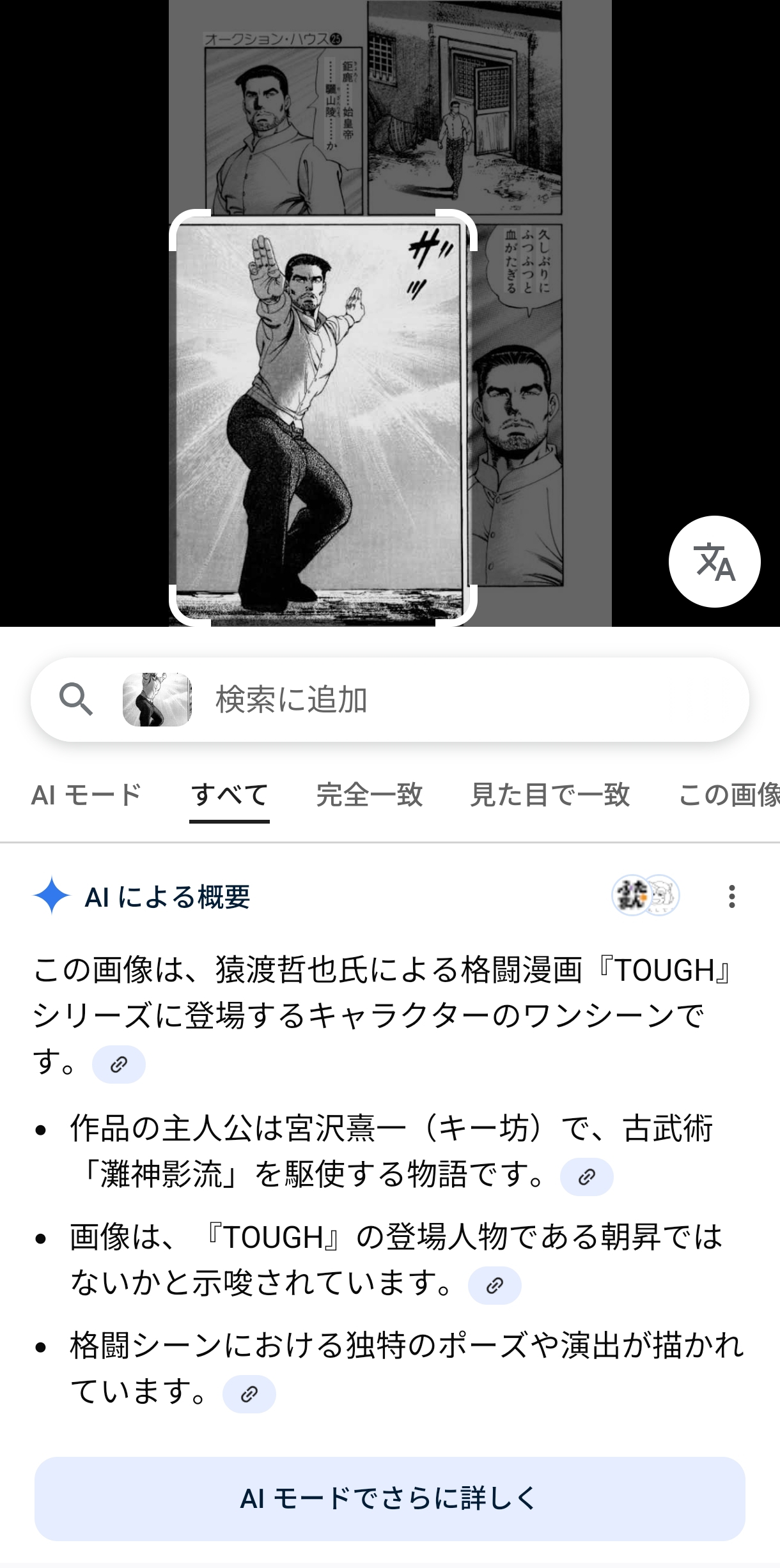Open source link after the 灘神影流 bullet

click(x=586, y=1177)
